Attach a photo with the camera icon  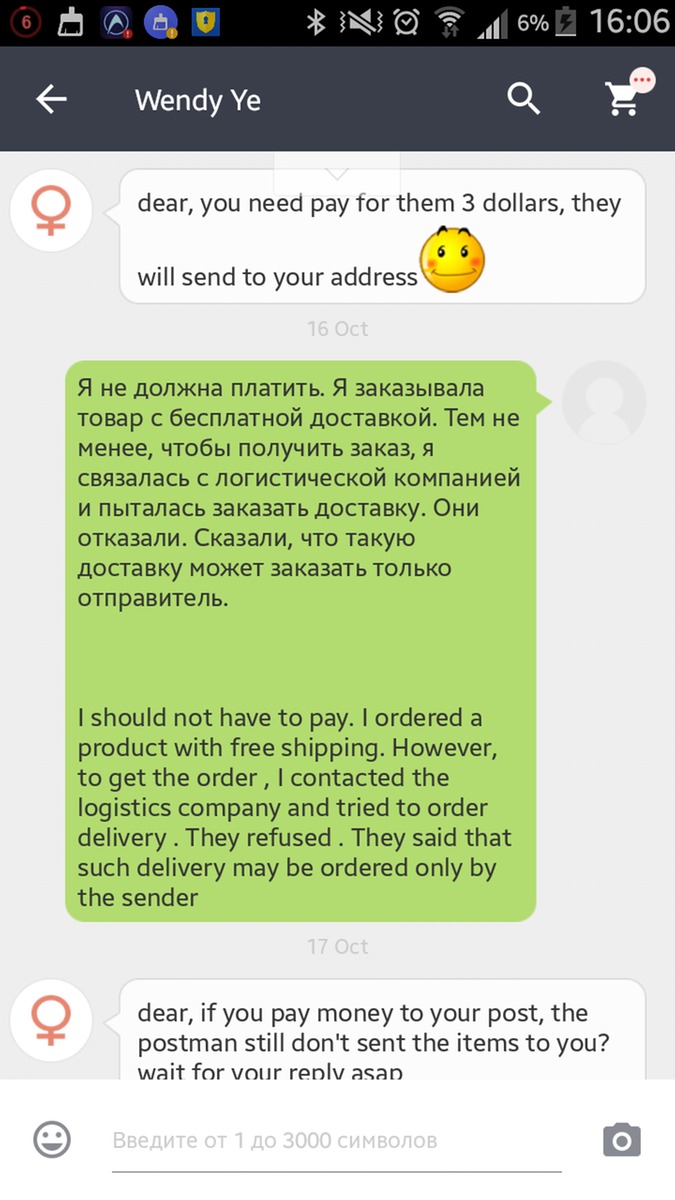621,1139
